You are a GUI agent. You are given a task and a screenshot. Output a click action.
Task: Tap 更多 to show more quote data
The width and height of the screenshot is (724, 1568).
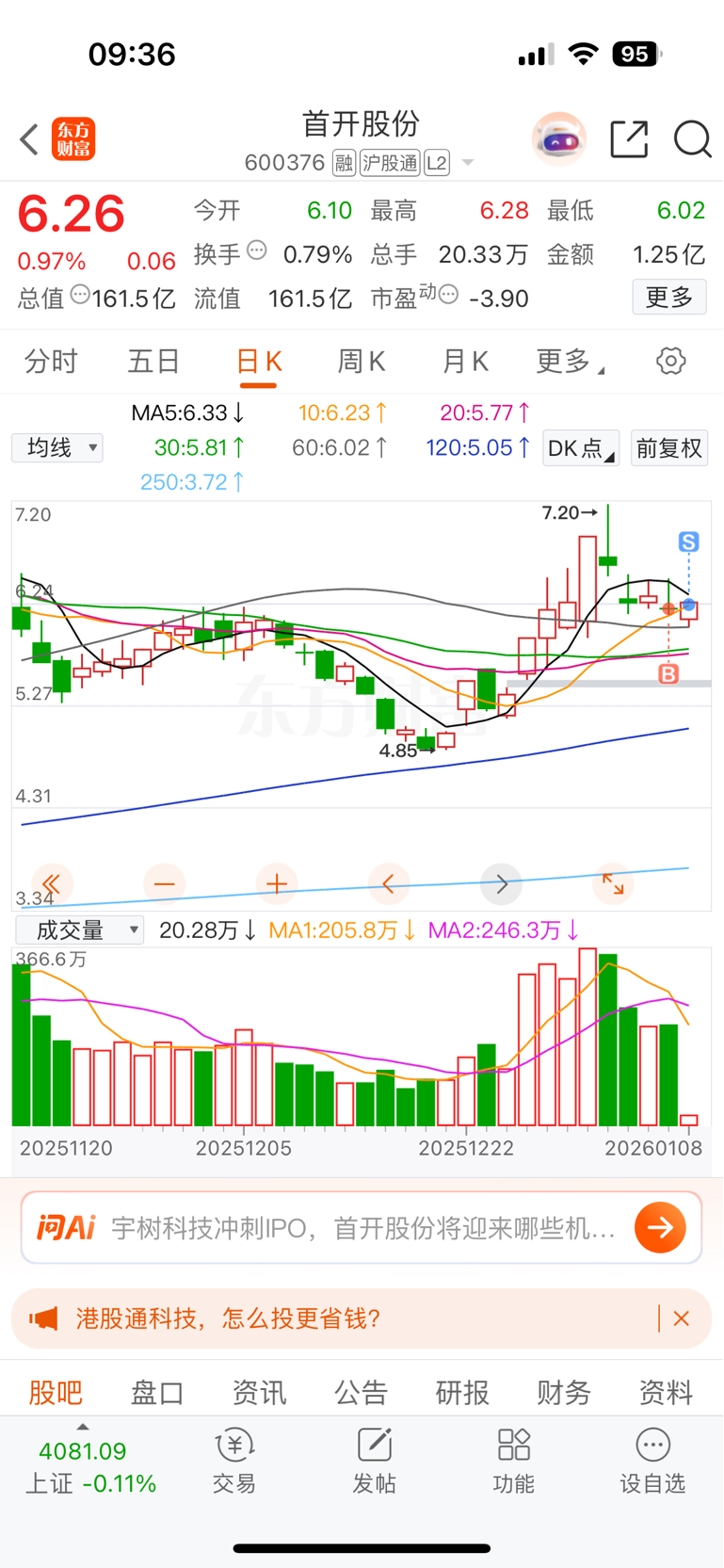pyautogui.click(x=668, y=298)
